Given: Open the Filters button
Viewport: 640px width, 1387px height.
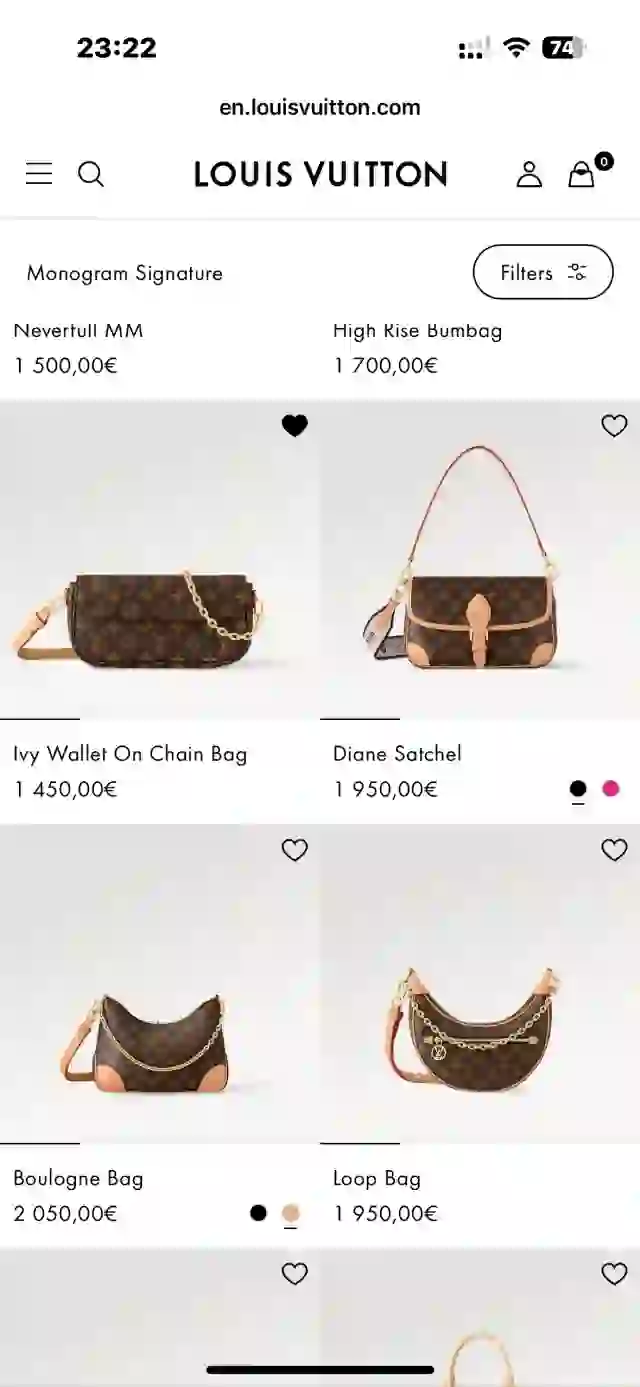Looking at the screenshot, I should click(x=543, y=272).
